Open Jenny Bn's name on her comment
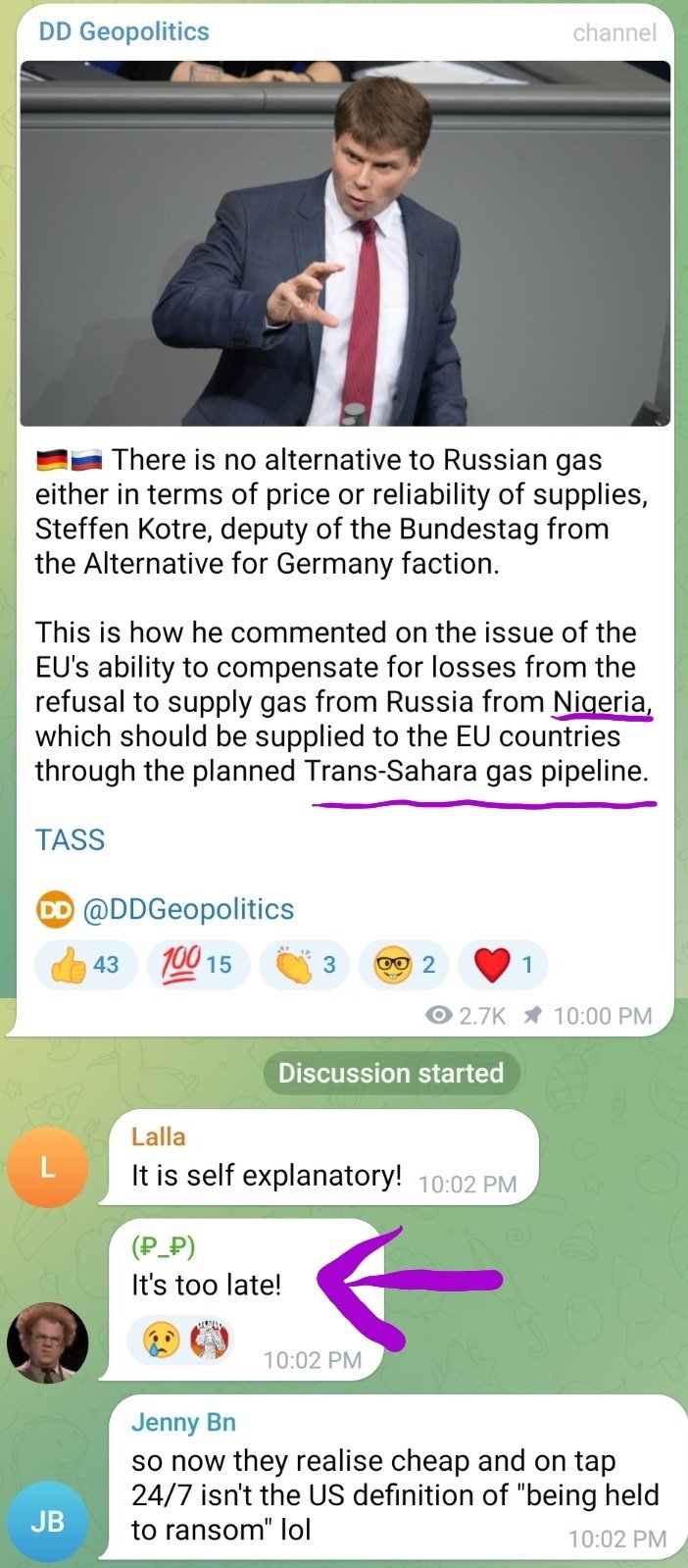Viewport: 688px width, 1568px height. (x=183, y=1422)
